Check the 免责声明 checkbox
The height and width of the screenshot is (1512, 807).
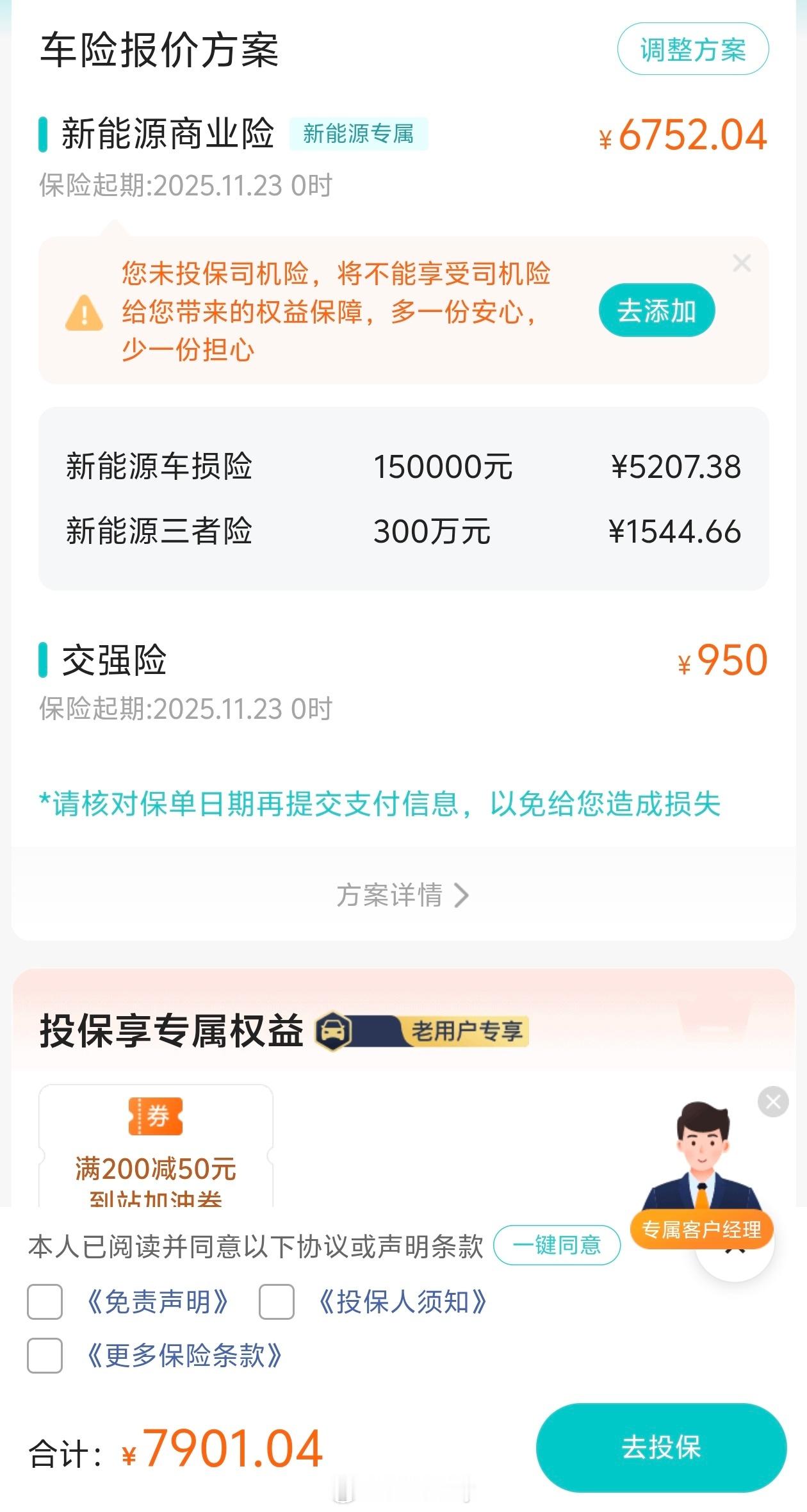coord(45,1302)
